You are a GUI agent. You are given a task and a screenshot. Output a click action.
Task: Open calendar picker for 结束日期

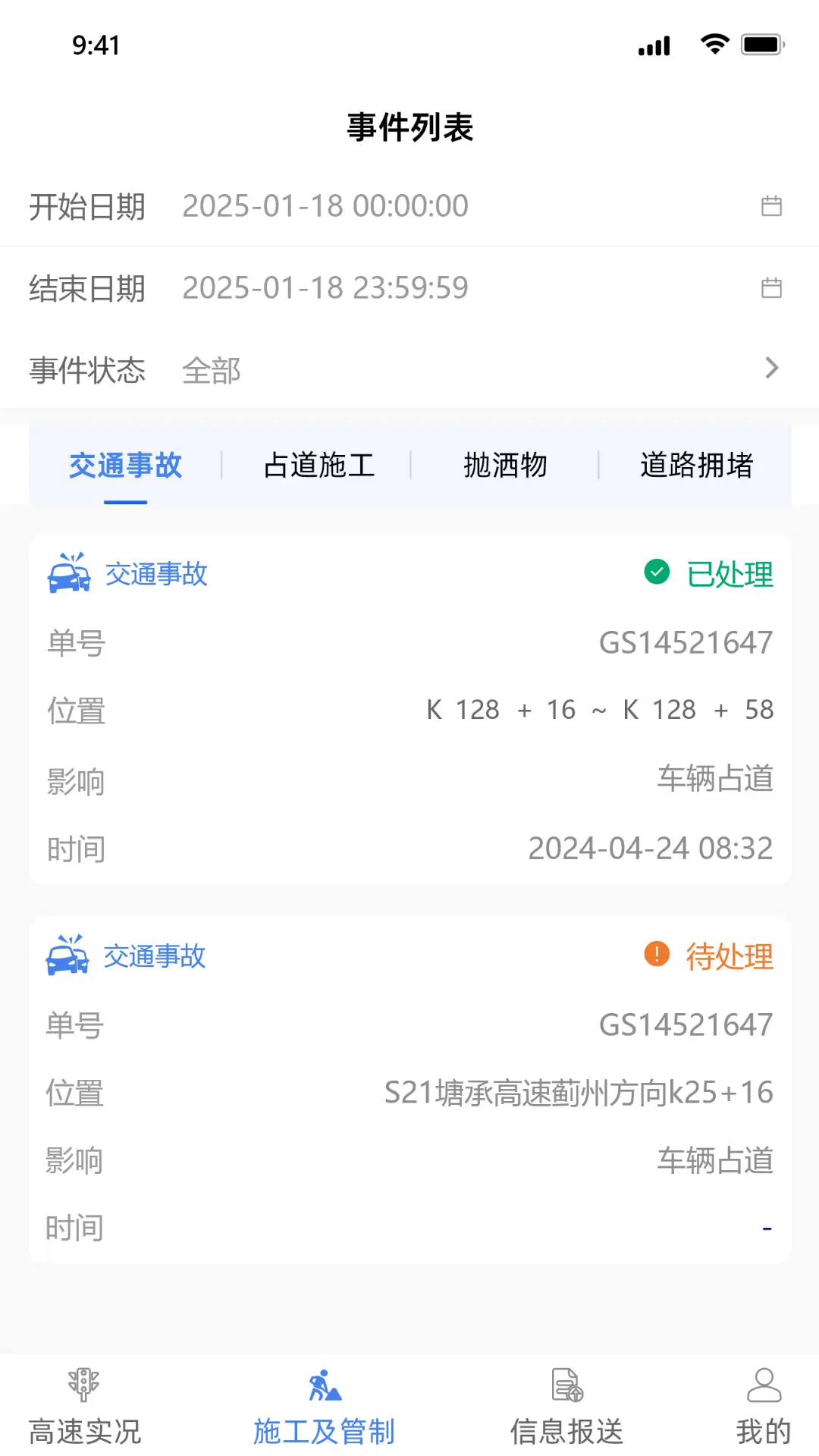[x=772, y=287]
